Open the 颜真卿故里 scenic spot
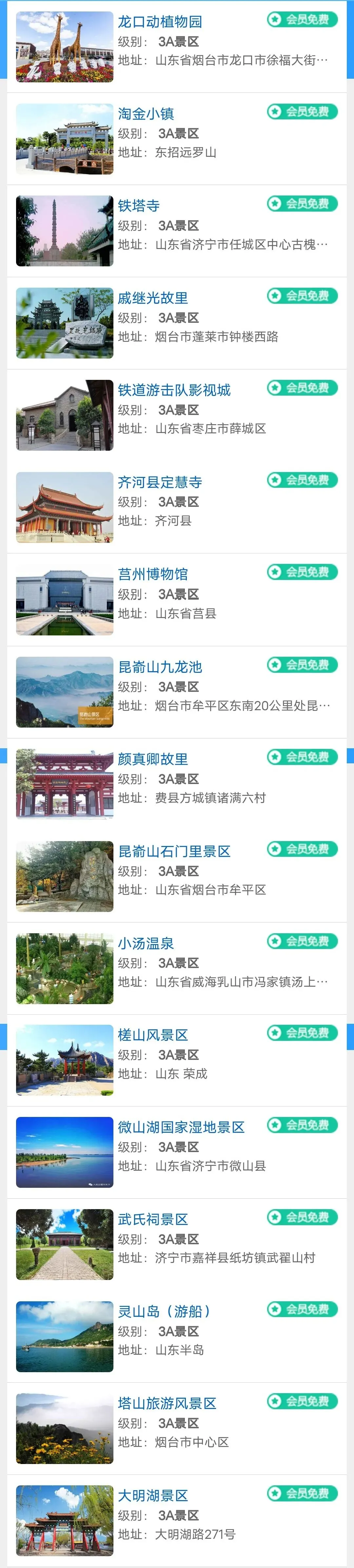The height and width of the screenshot is (1568, 354). (x=153, y=759)
